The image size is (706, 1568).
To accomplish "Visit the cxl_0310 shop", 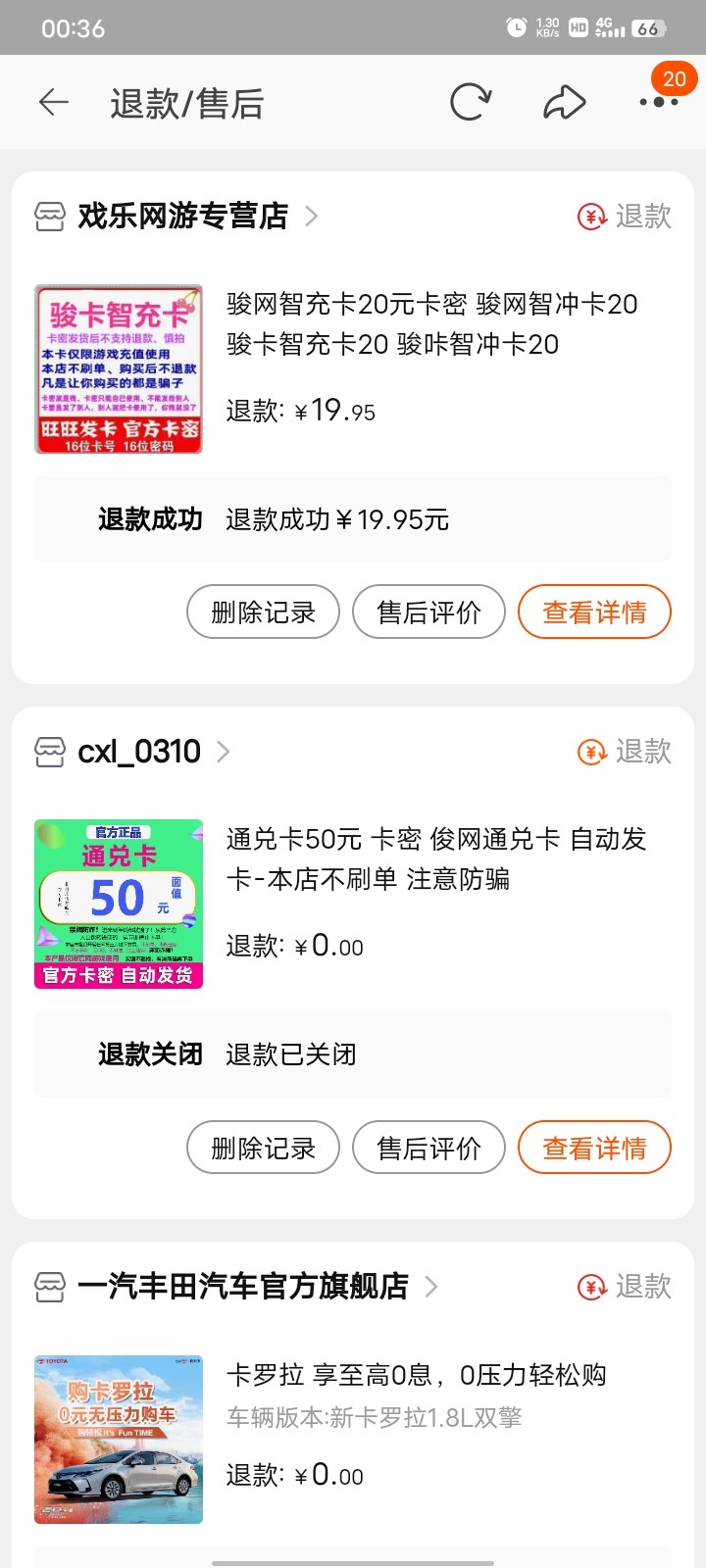I will [x=139, y=752].
